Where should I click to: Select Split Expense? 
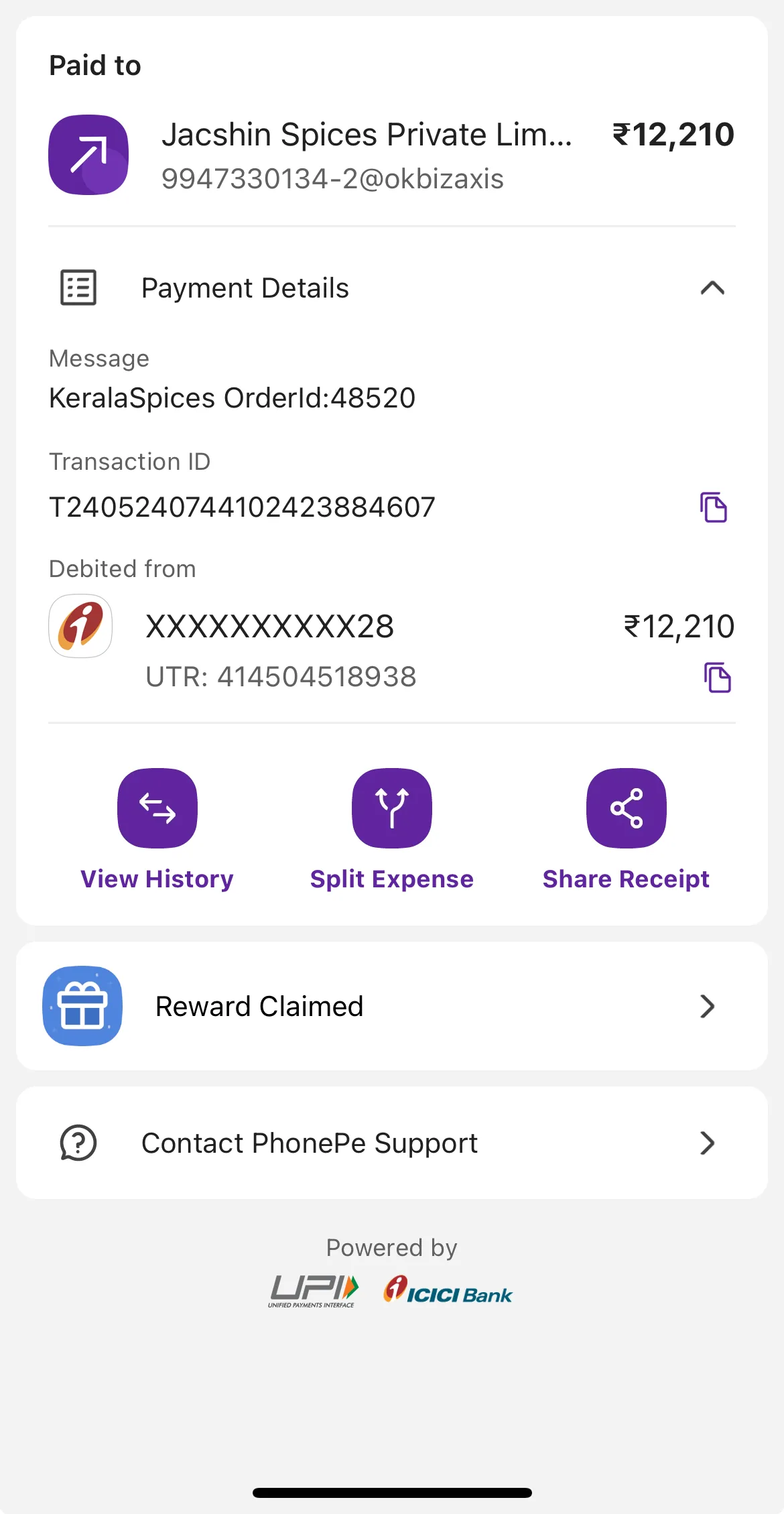click(x=391, y=830)
